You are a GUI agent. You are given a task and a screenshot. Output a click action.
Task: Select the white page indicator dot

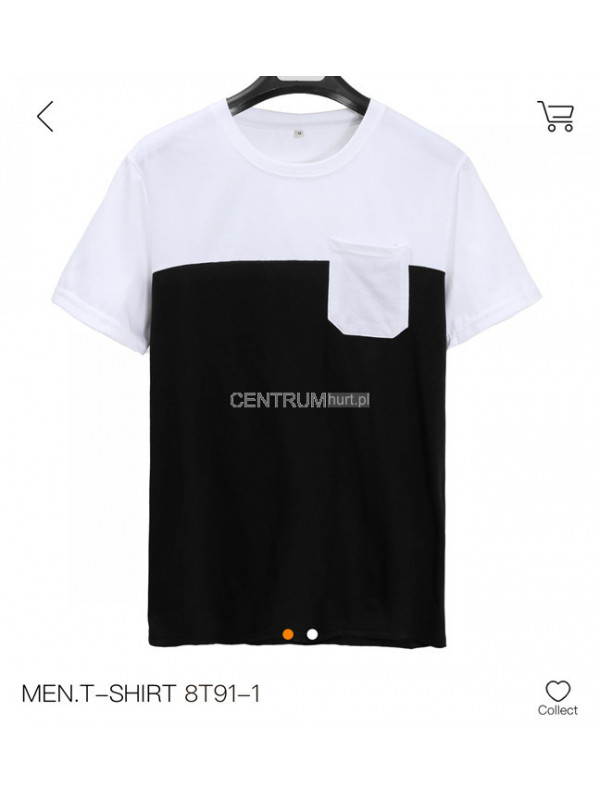(x=312, y=634)
